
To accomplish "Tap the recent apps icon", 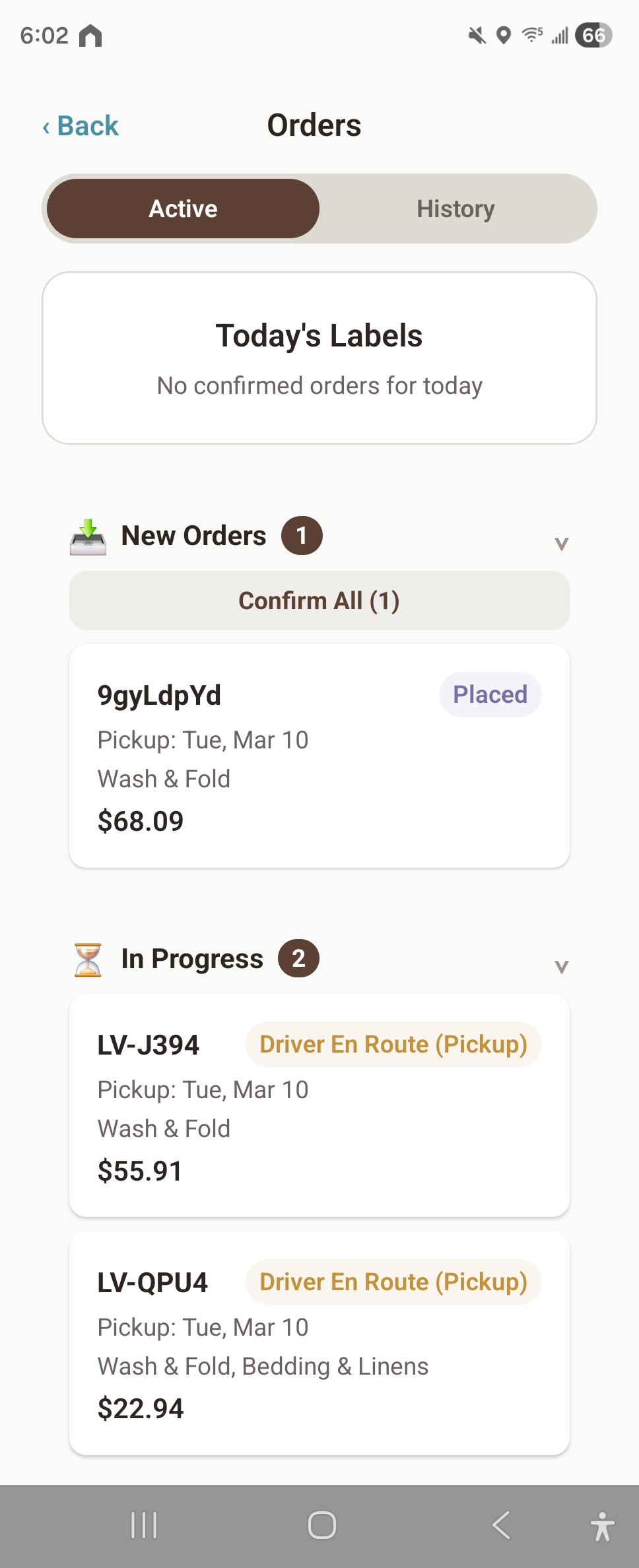I will coord(144,1524).
